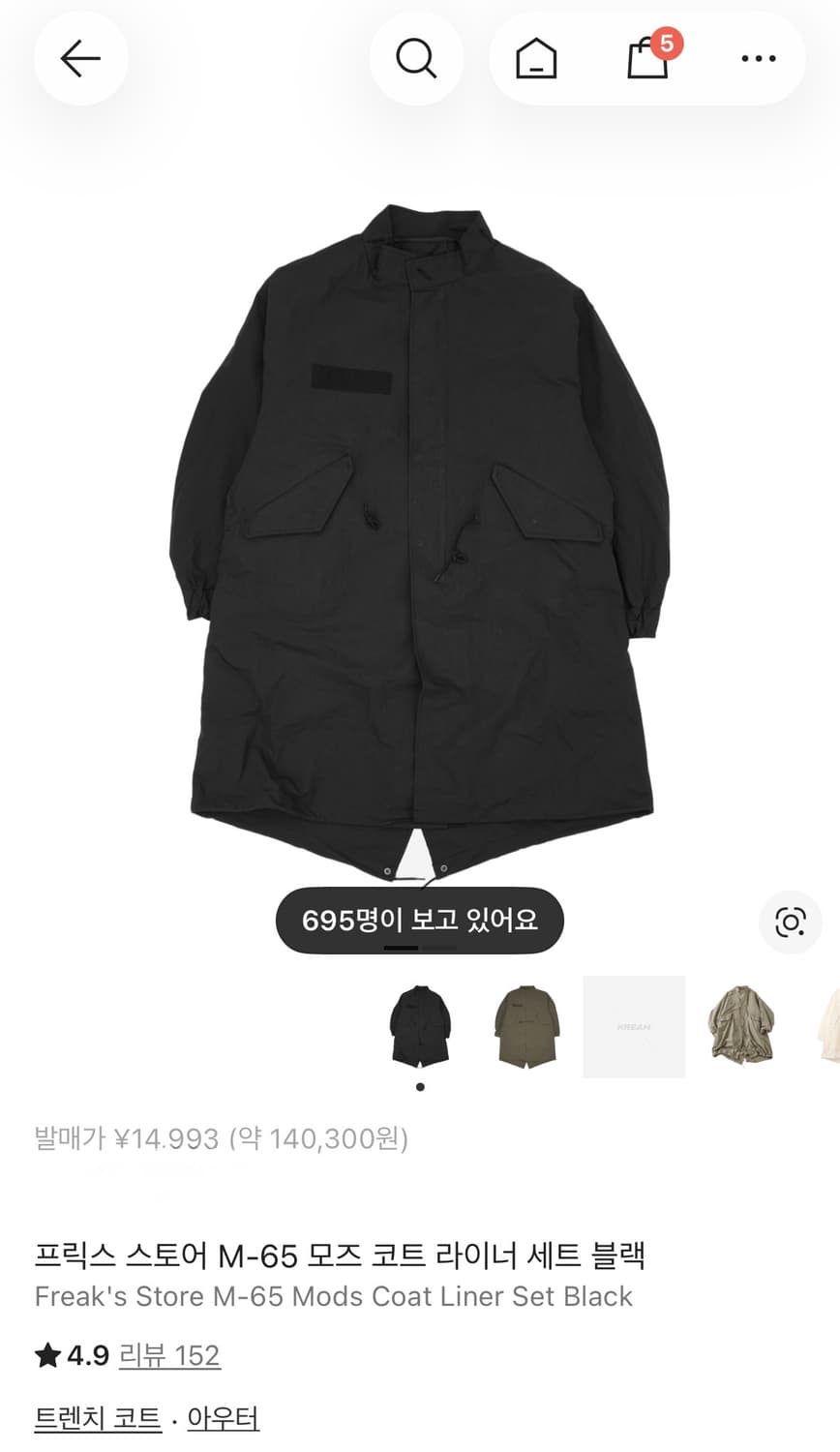Screen dimensions: 840x1452
Task: Click the "695명이 보고 있어요" viewer banner
Action: coord(420,921)
